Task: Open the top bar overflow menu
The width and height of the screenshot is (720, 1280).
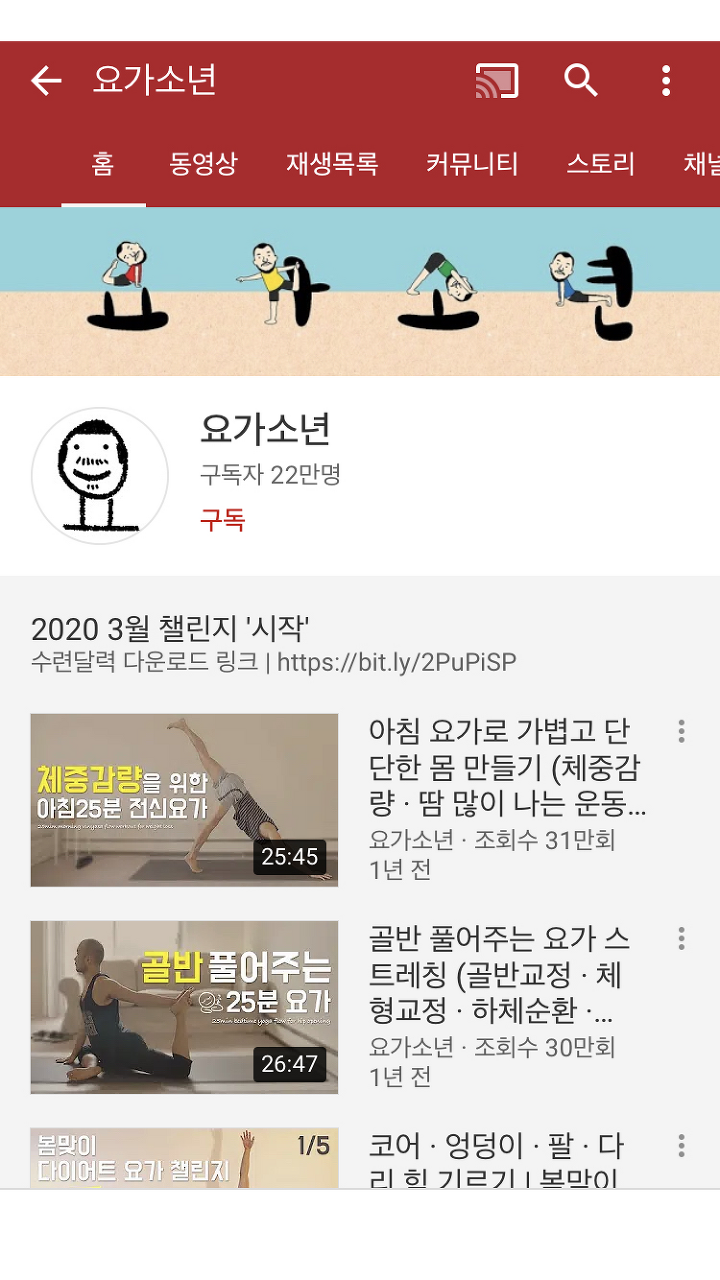Action: [666, 81]
